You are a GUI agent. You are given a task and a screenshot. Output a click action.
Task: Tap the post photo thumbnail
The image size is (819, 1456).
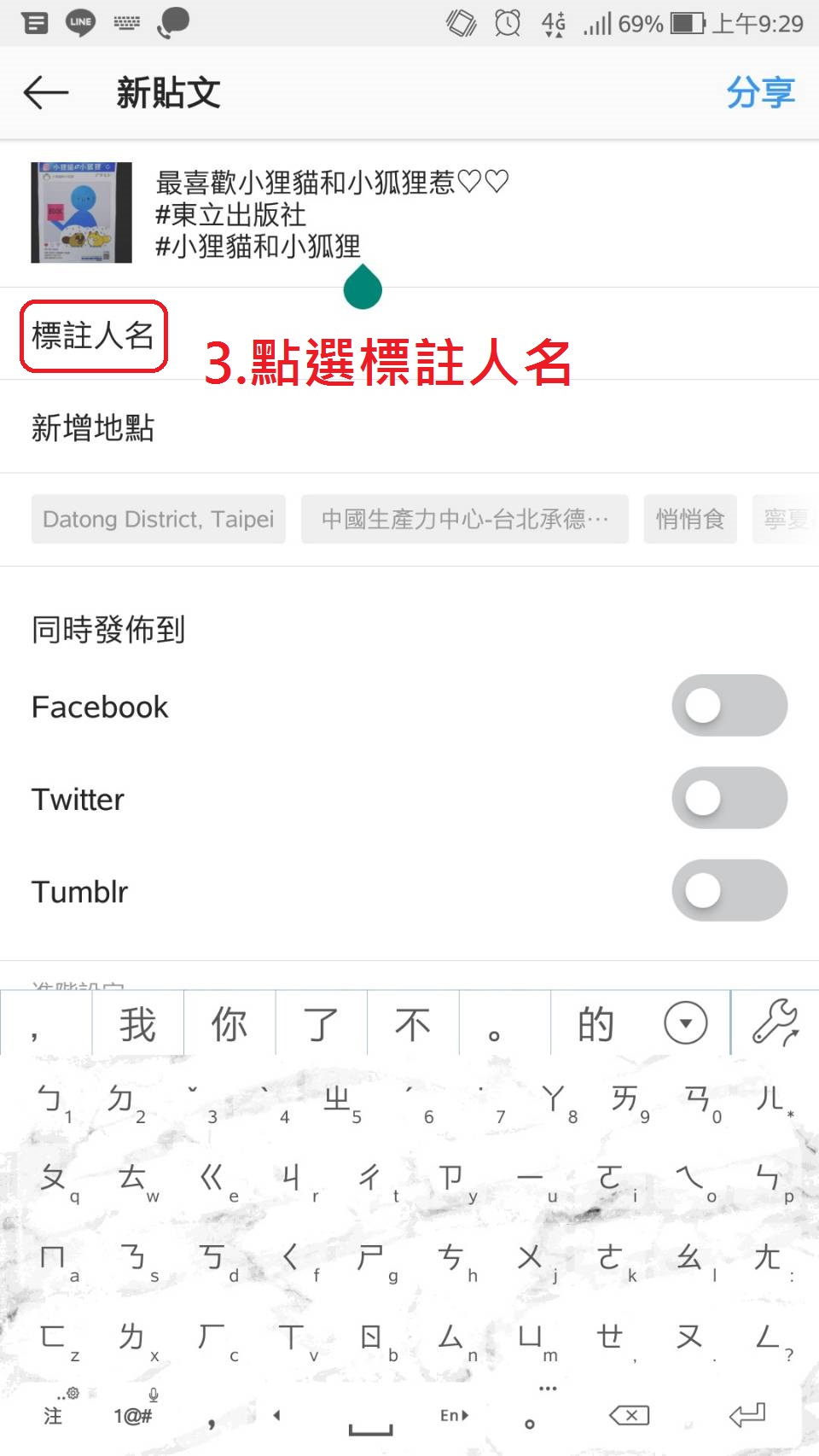82,213
